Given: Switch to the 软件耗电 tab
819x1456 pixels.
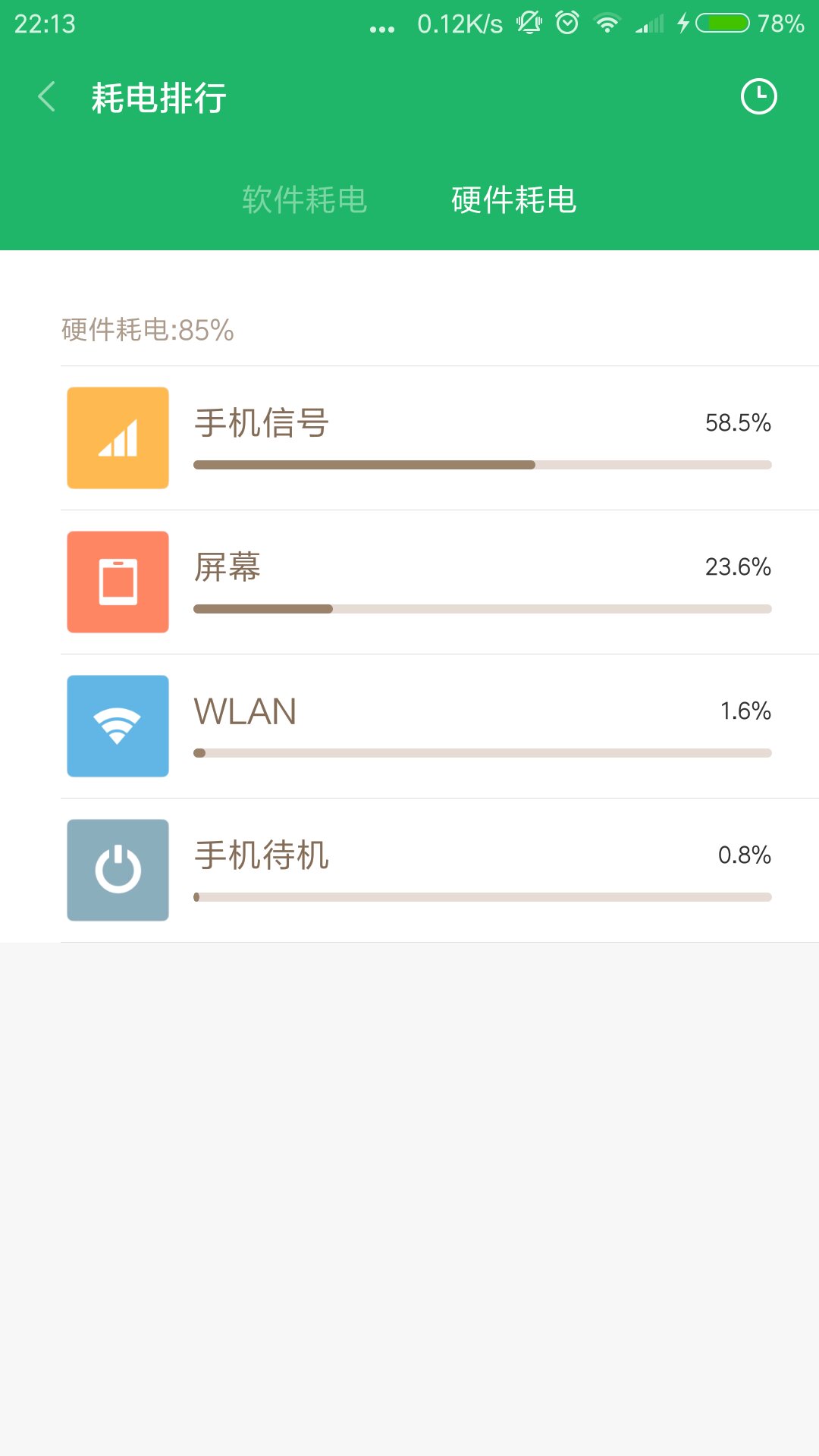Looking at the screenshot, I should (x=305, y=200).
